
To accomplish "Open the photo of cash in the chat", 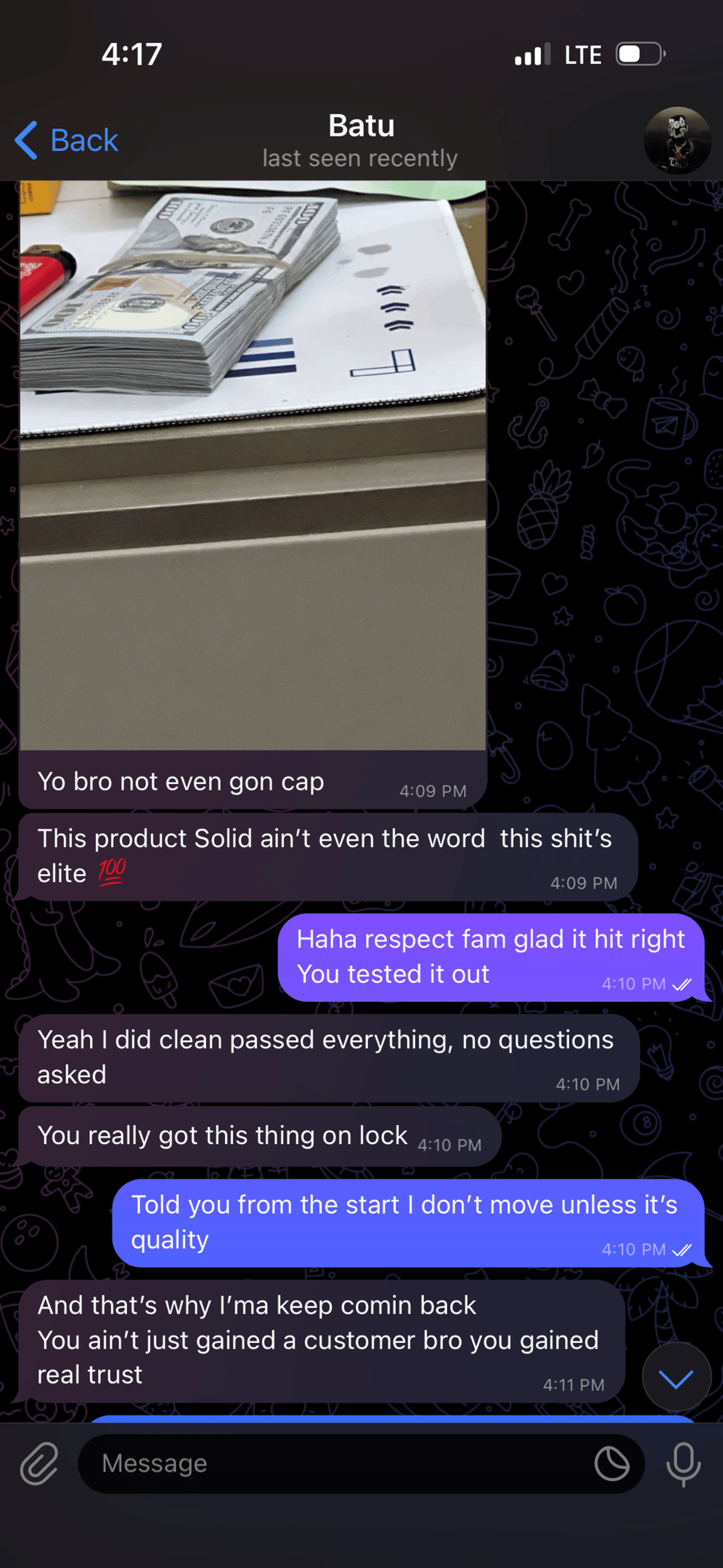I will (x=253, y=465).
